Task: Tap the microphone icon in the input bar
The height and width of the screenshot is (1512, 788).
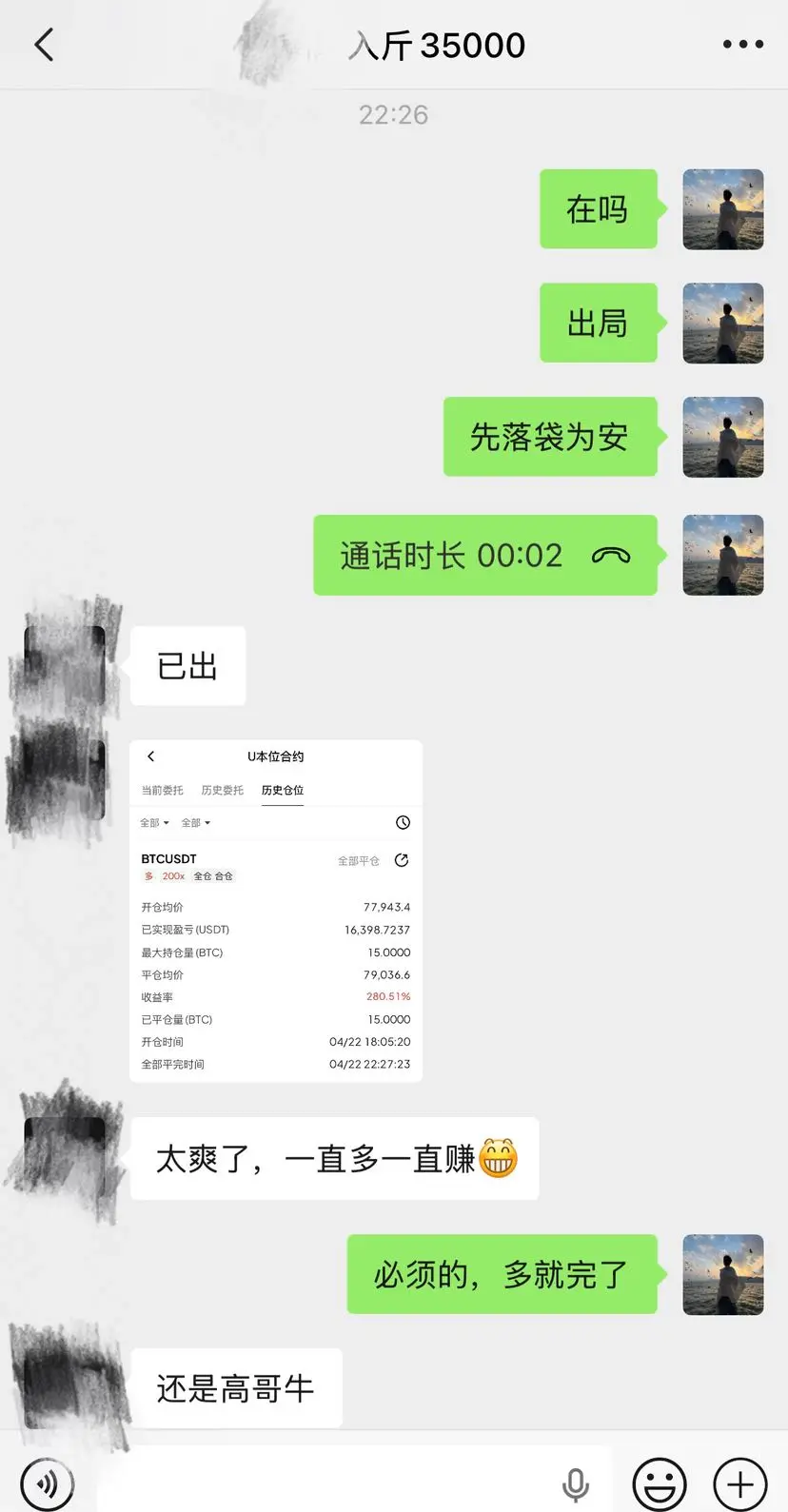Action: (x=575, y=1483)
